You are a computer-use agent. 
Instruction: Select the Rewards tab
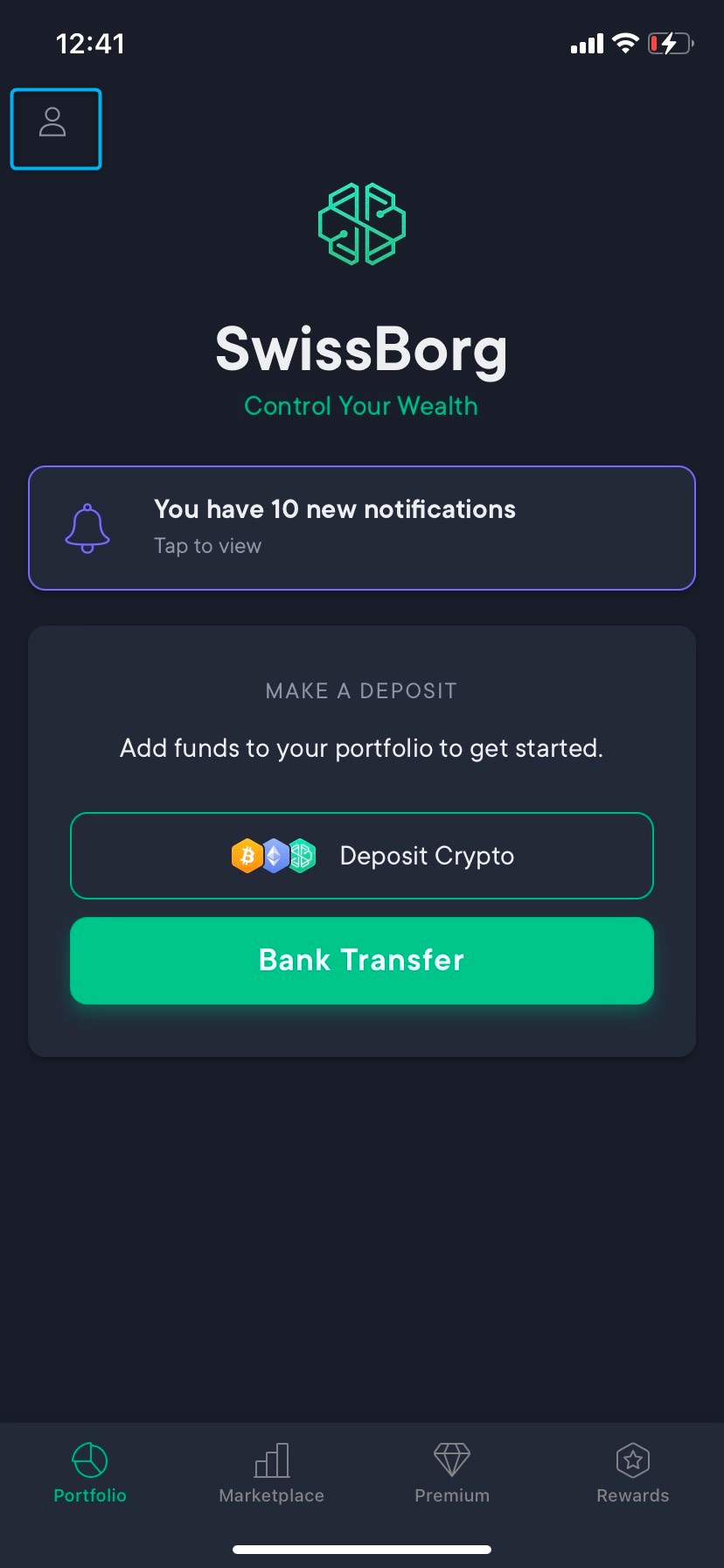point(632,1473)
